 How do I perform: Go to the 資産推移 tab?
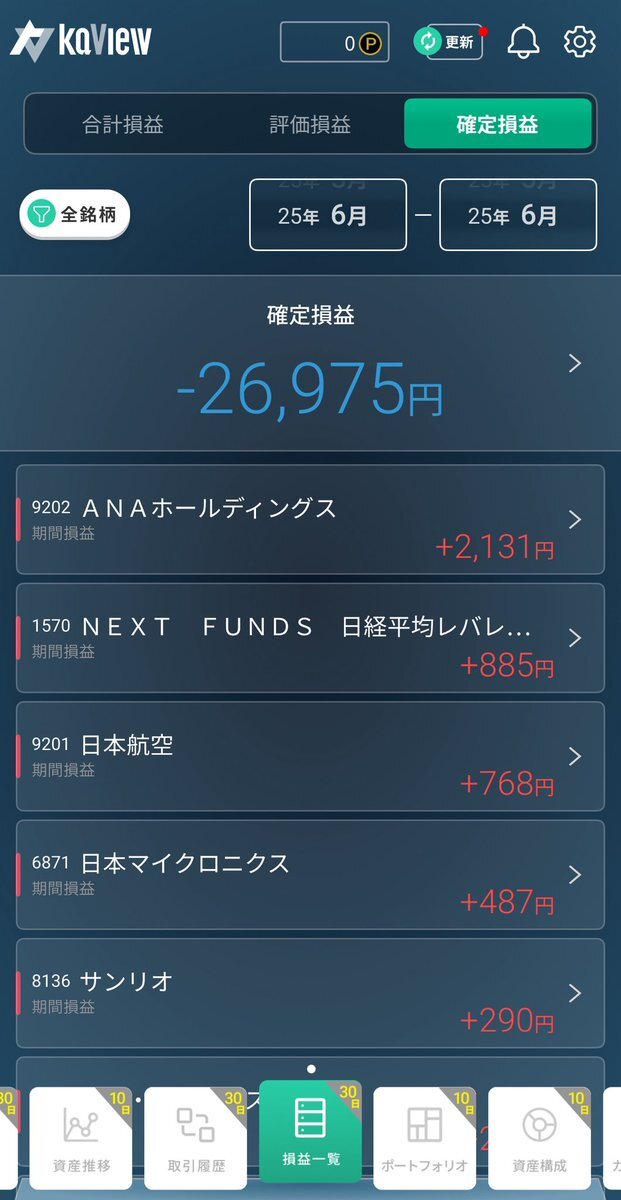coord(82,1136)
